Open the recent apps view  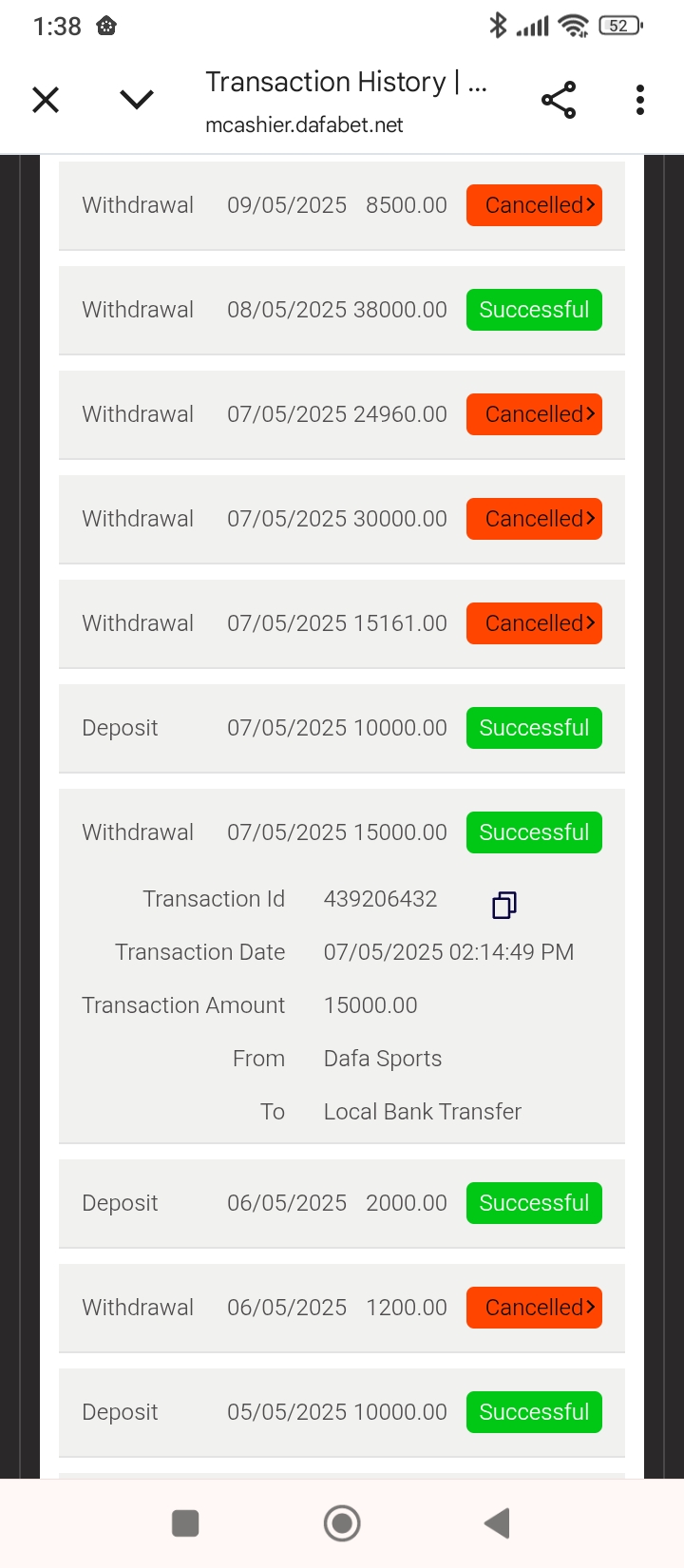tap(185, 1523)
